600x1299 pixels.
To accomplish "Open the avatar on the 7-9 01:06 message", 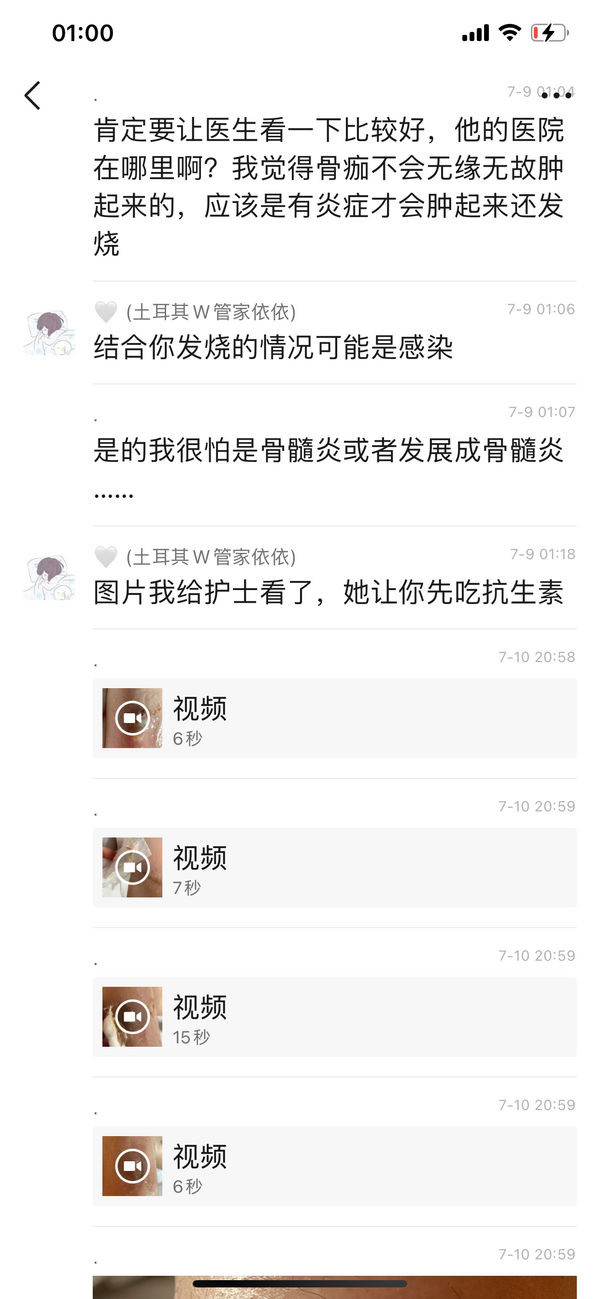I will click(49, 333).
